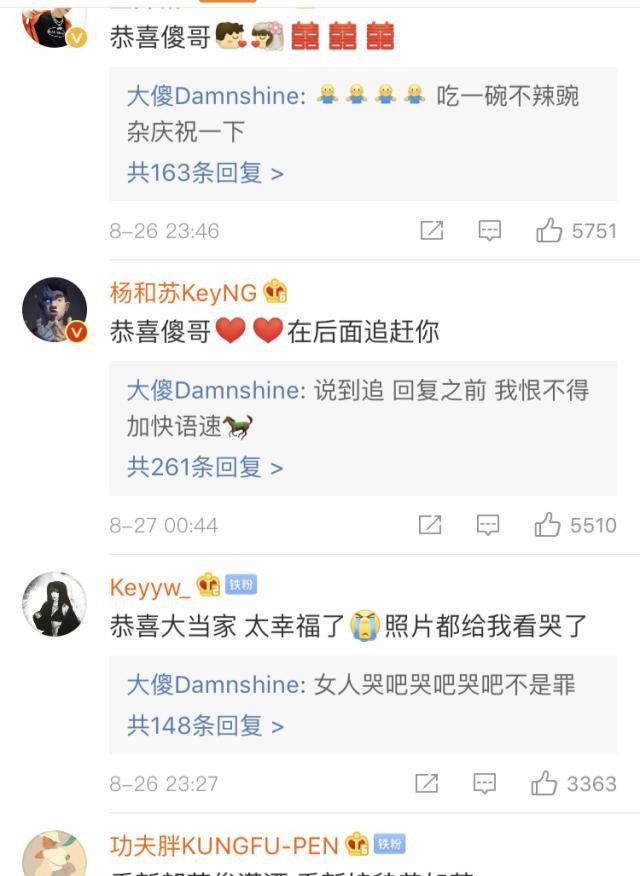The image size is (640, 876).
Task: Go to Keyyw_'s profile via username
Action: pos(150,586)
